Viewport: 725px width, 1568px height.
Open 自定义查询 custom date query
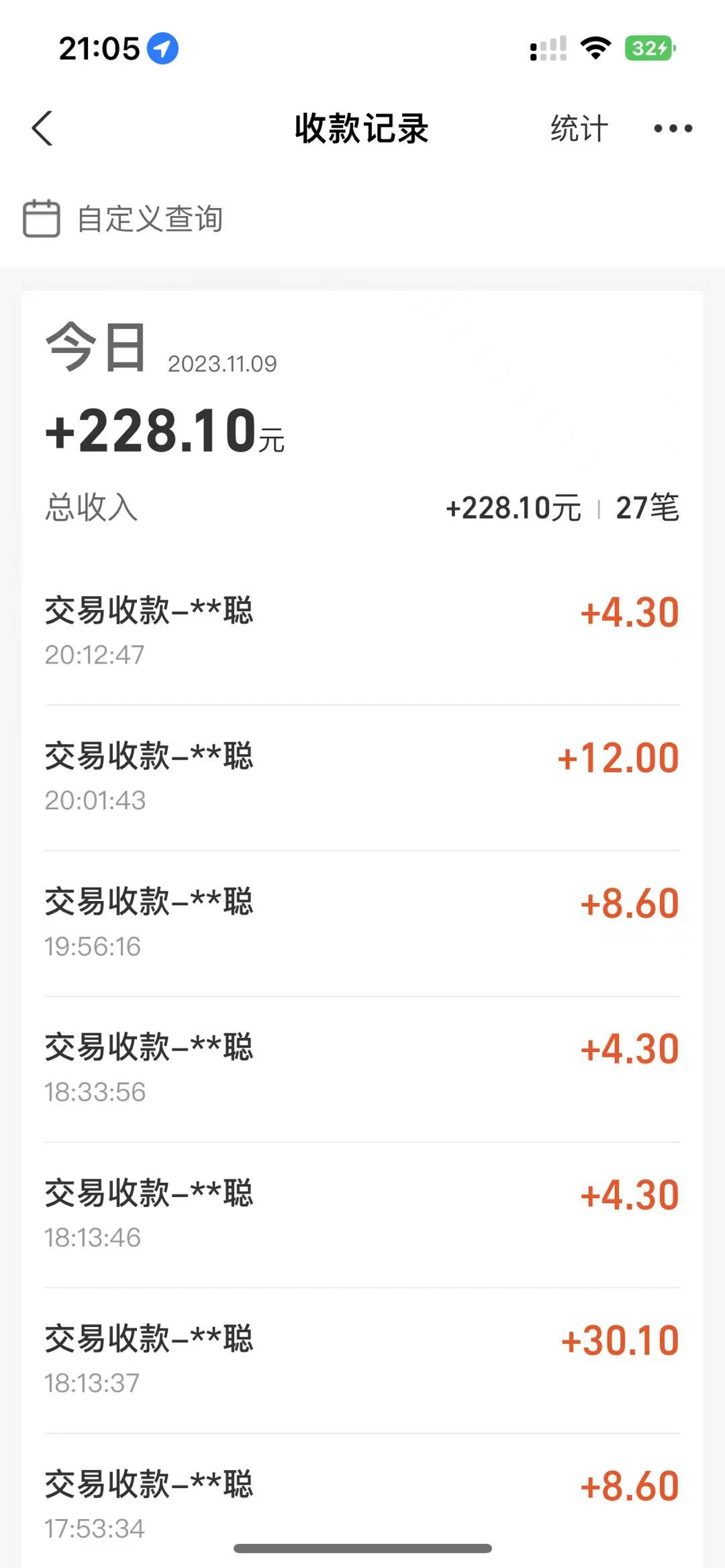(124, 219)
